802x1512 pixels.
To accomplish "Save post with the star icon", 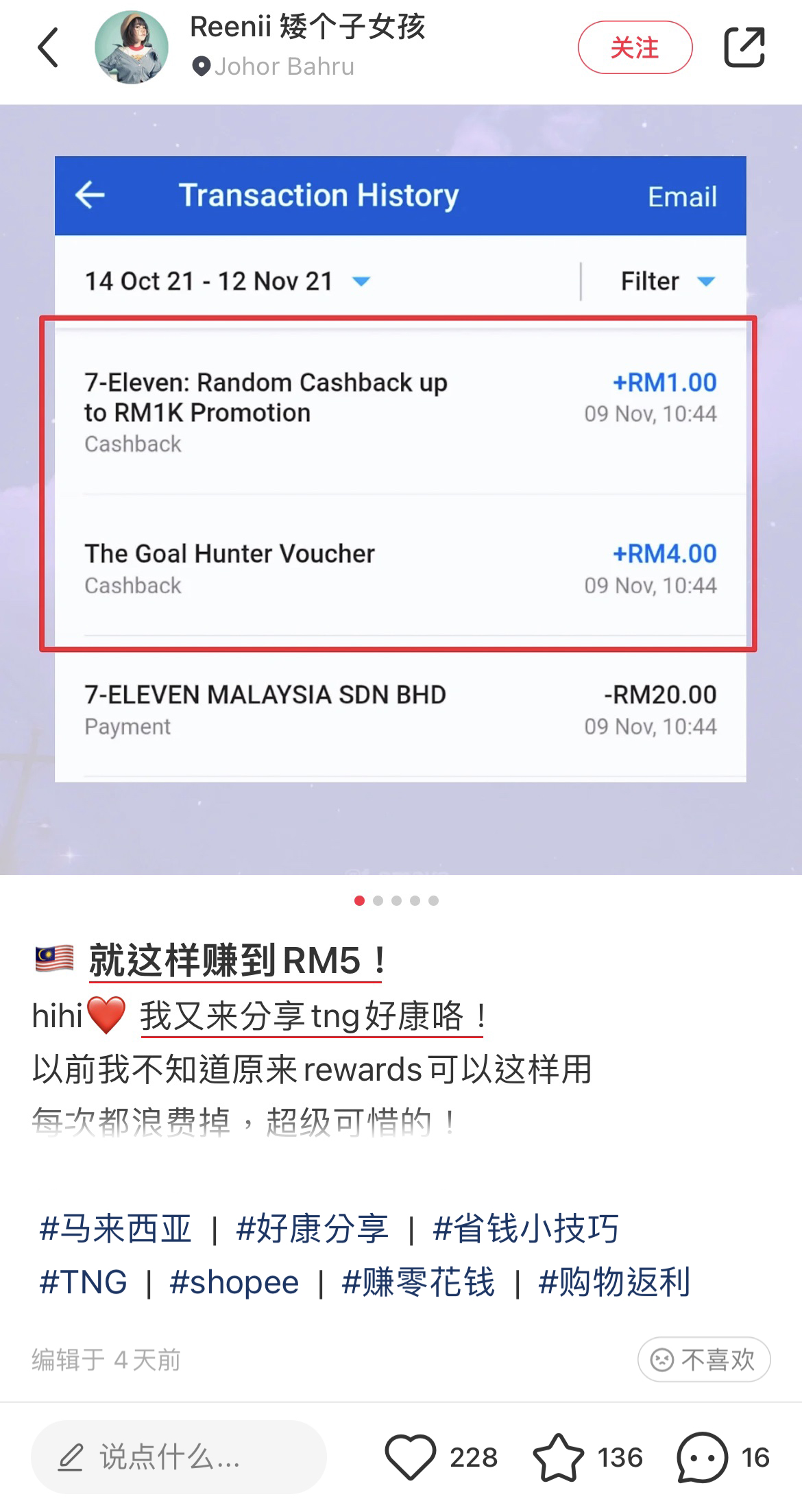I will pos(559,1457).
